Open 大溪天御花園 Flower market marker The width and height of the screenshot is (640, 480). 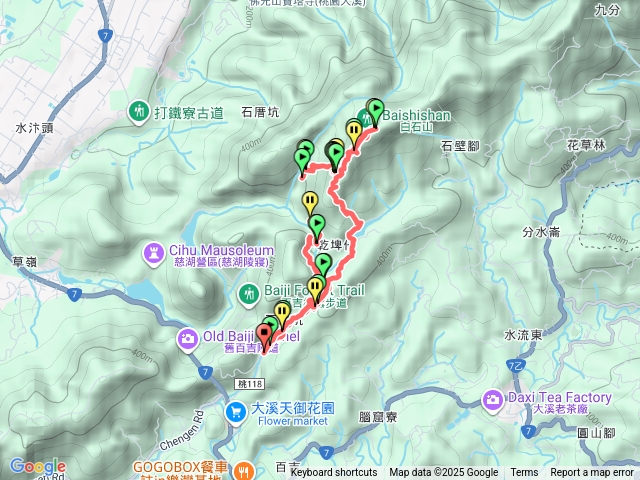tap(235, 410)
